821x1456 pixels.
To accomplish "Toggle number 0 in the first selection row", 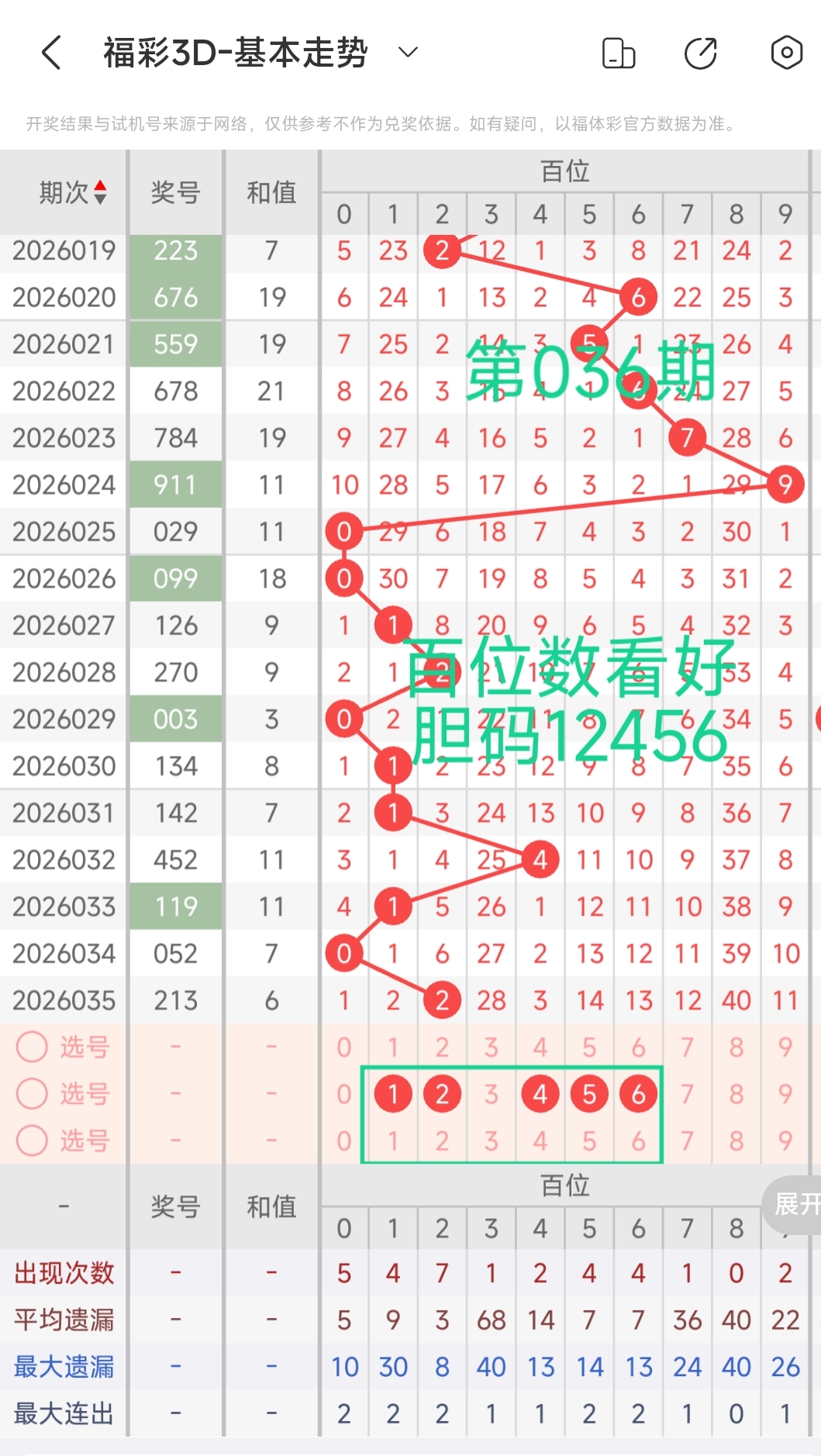I will (343, 1047).
